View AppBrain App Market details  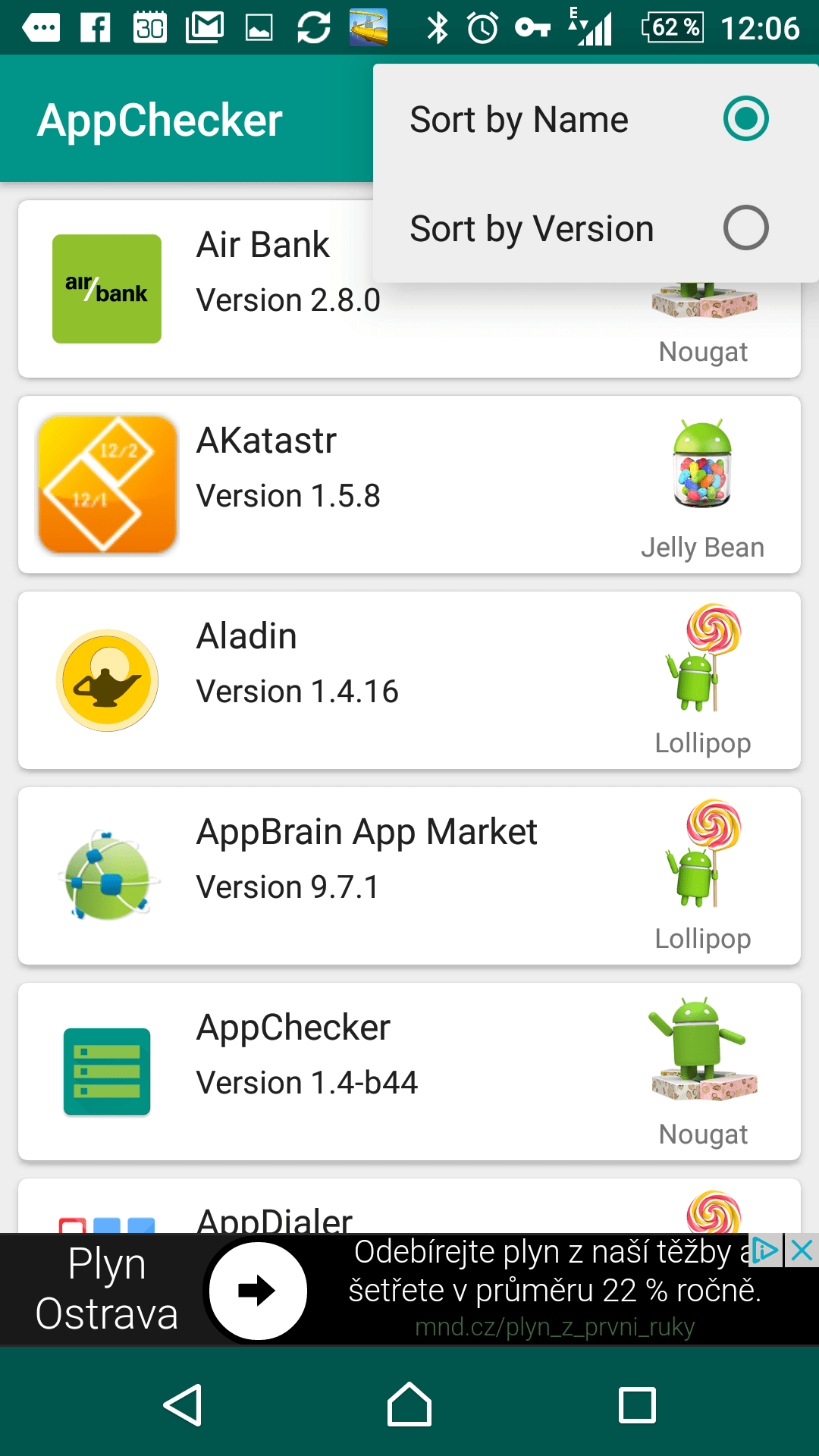coord(409,876)
